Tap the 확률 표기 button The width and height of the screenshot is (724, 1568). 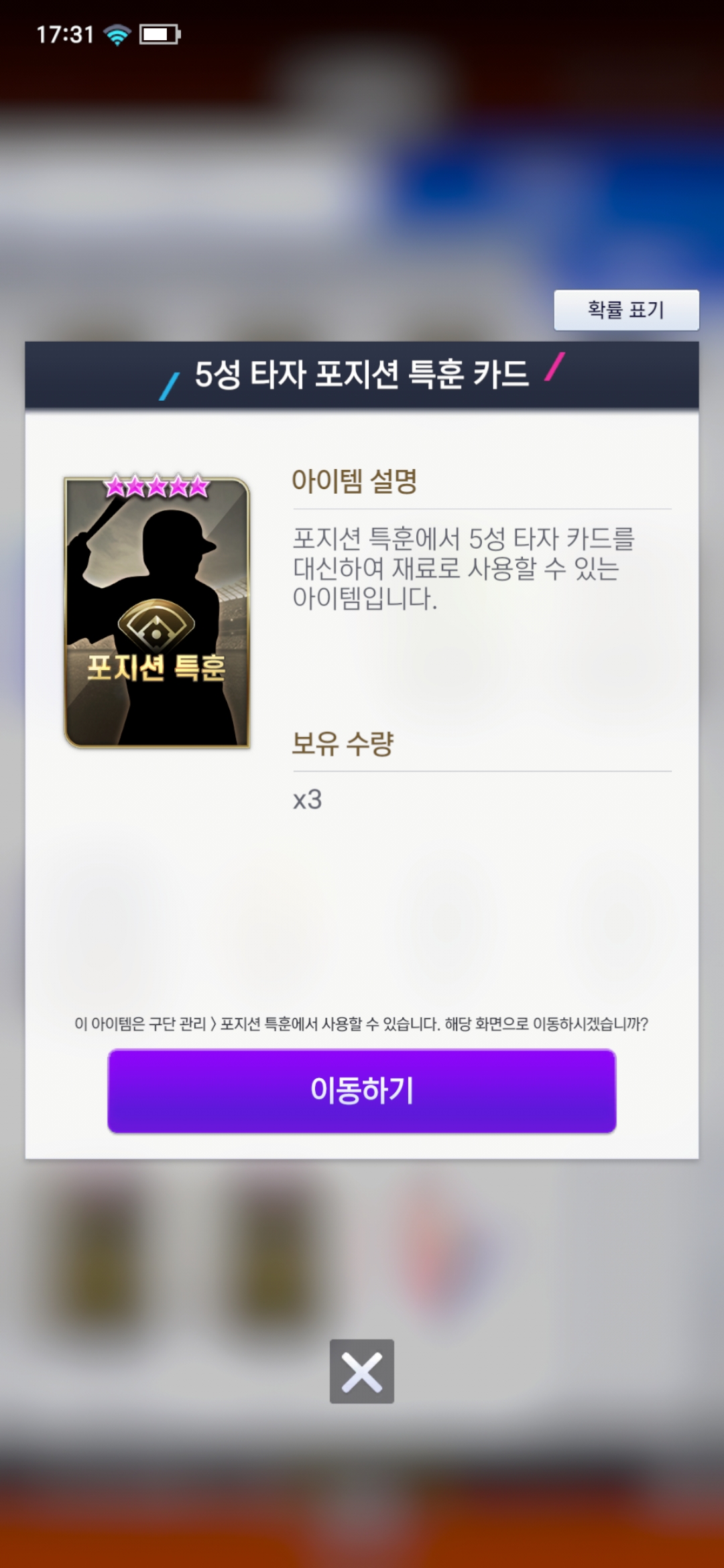pos(626,310)
